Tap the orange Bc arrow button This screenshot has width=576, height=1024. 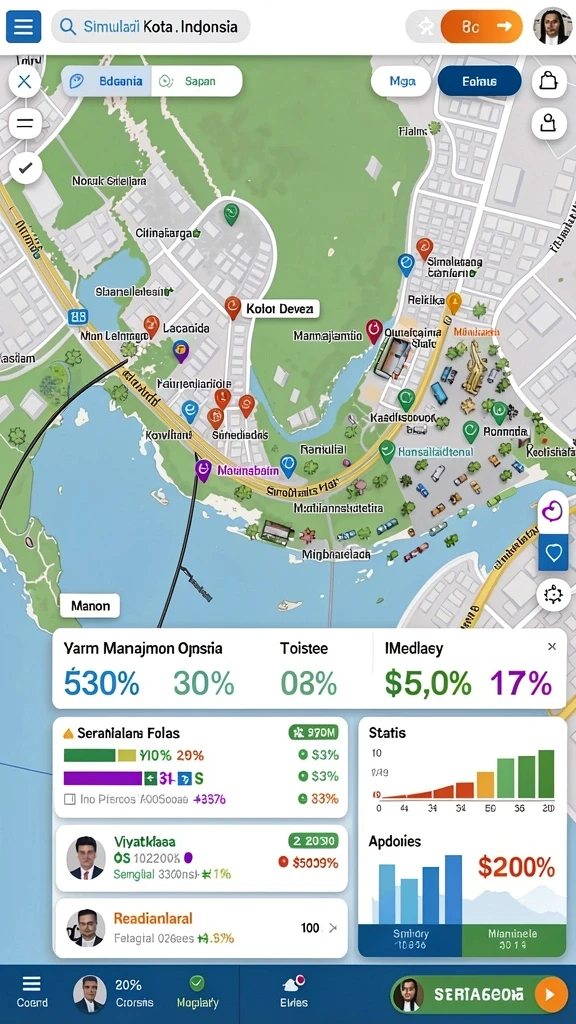[481, 27]
